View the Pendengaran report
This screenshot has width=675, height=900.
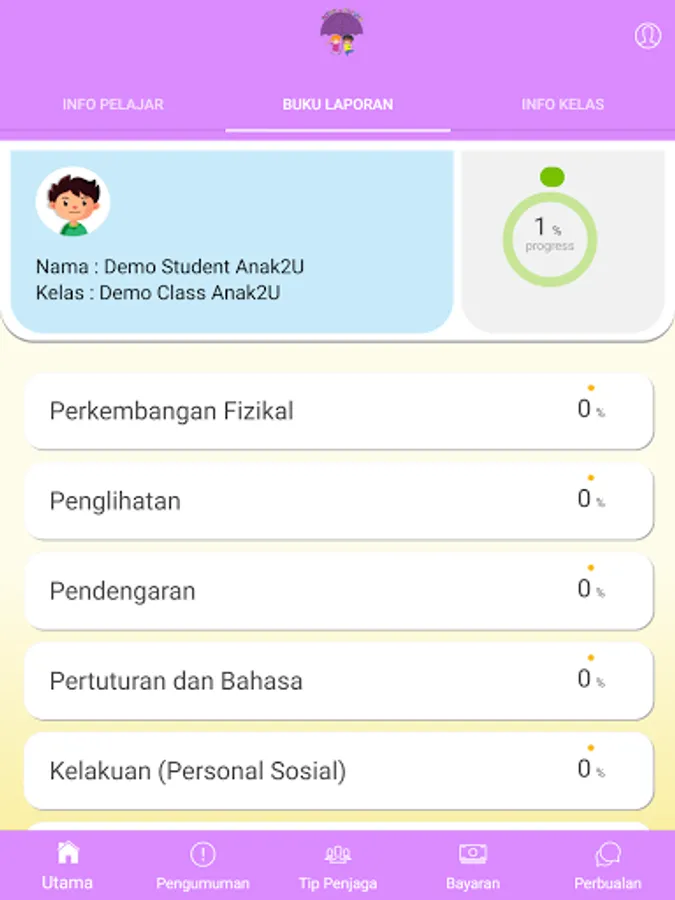click(x=338, y=591)
